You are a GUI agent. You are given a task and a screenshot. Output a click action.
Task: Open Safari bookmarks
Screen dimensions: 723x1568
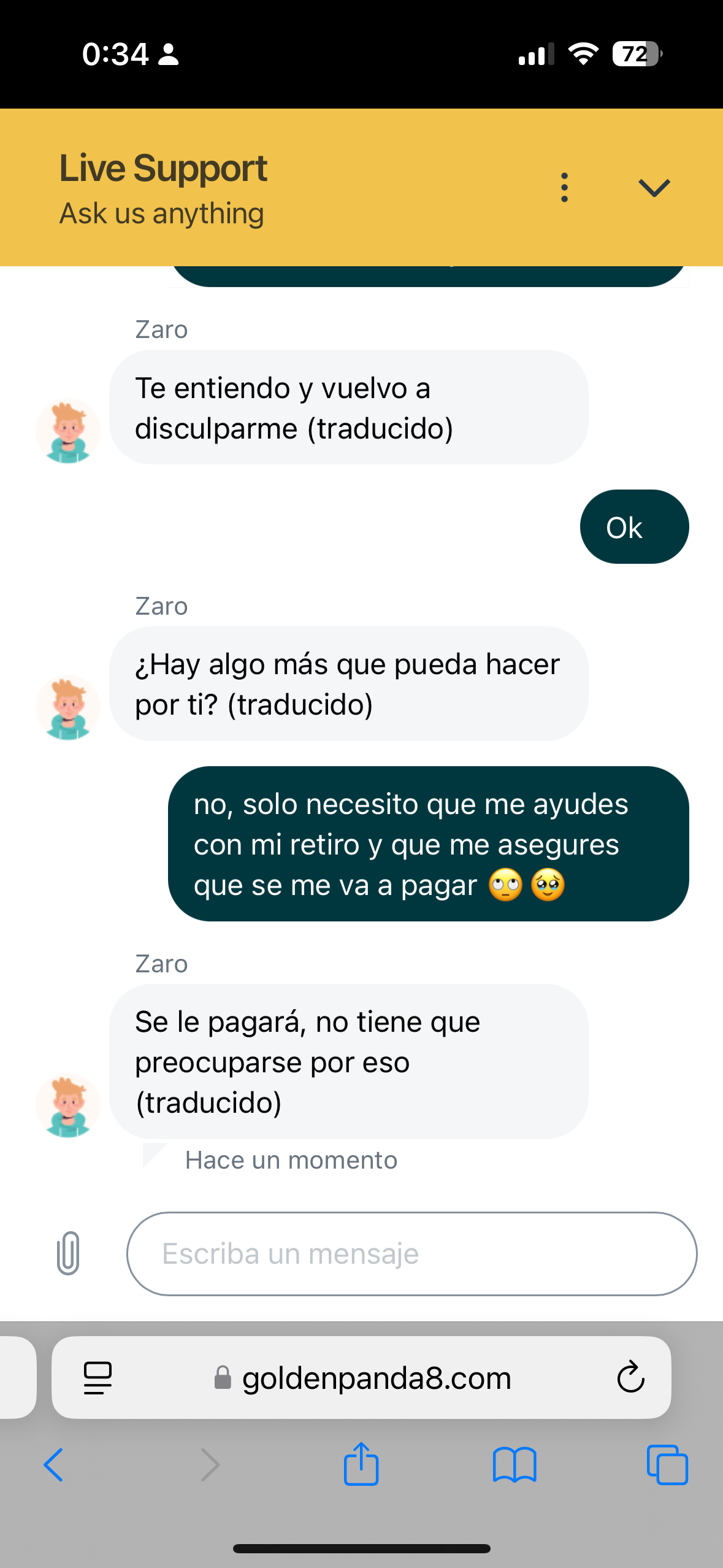515,1465
